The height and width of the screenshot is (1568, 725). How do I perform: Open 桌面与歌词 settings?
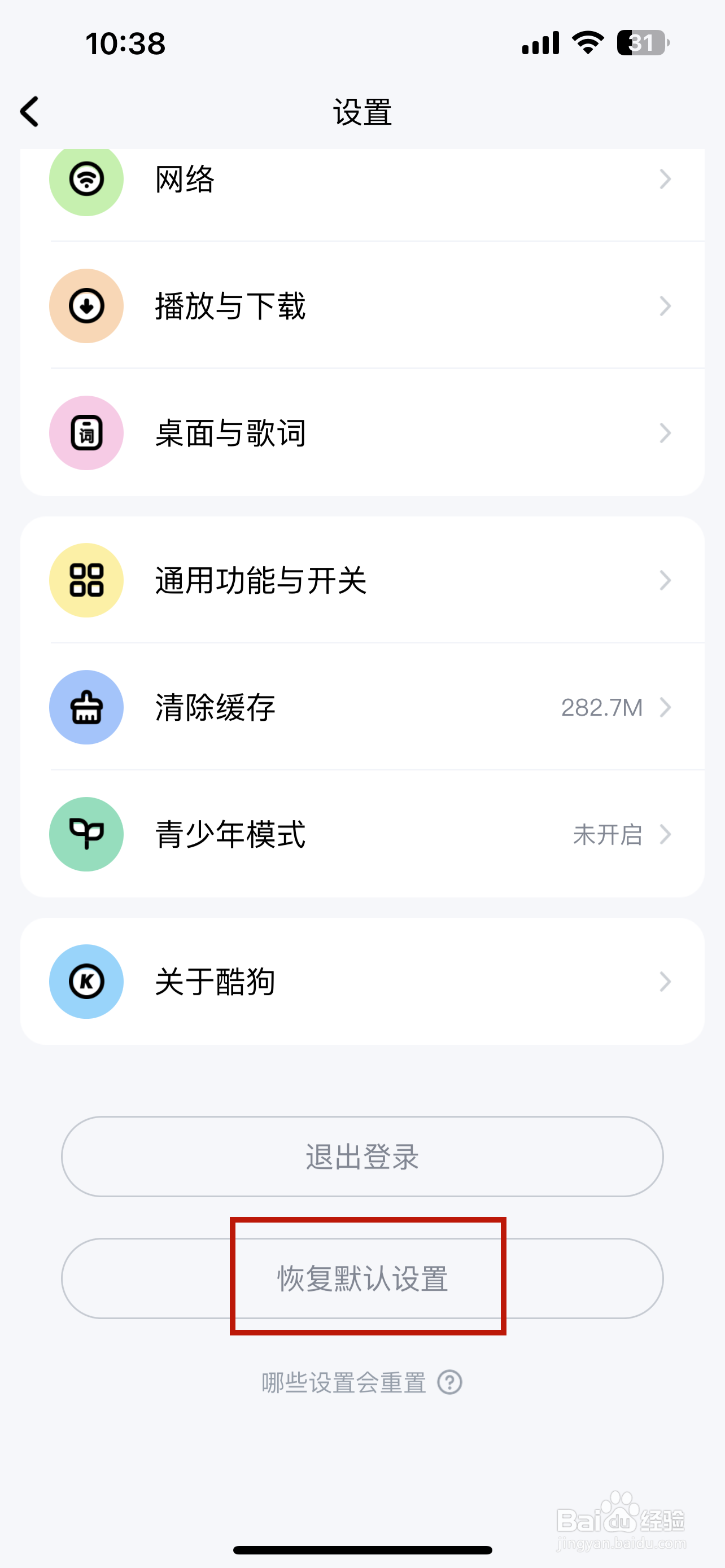point(362,433)
